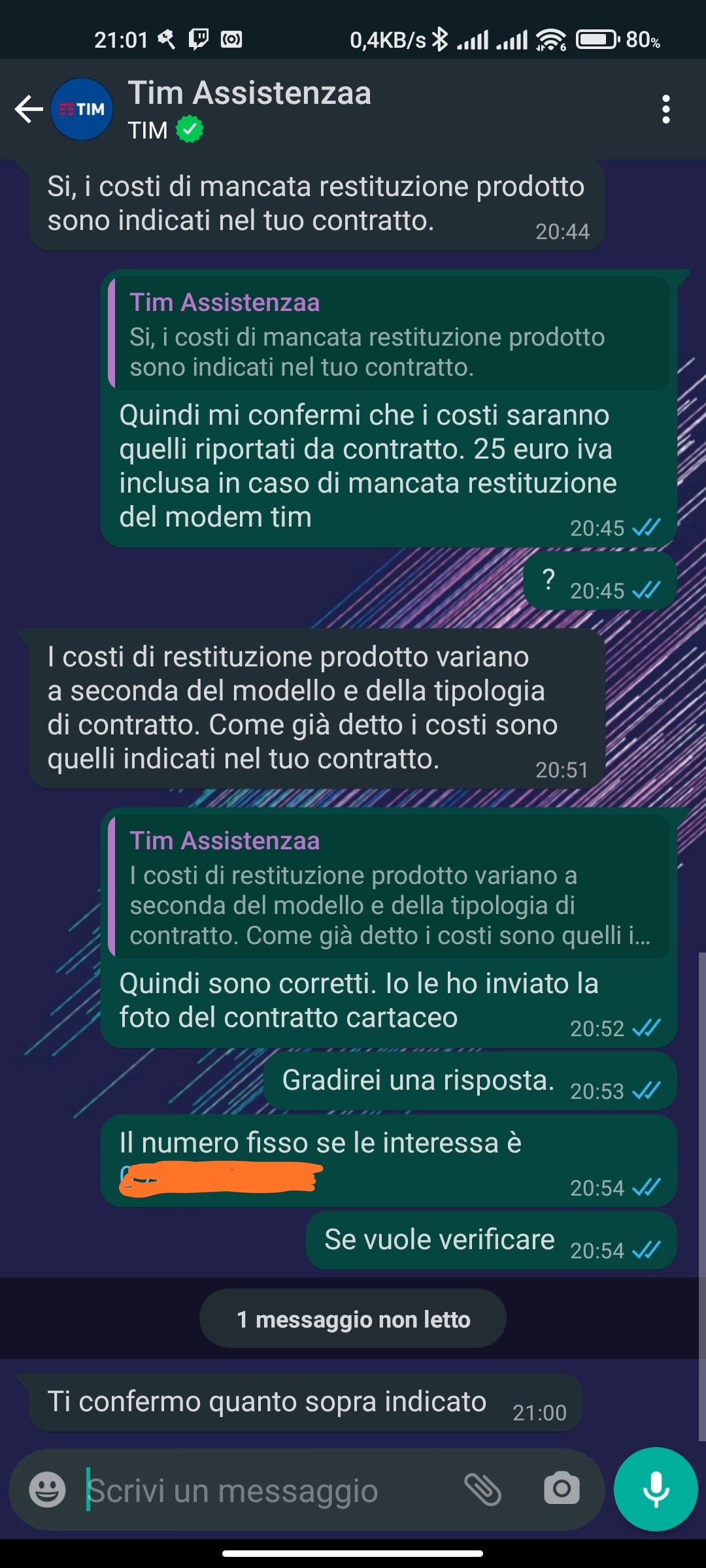Open the camera from message bar
The width and height of the screenshot is (706, 1568).
point(562,1489)
